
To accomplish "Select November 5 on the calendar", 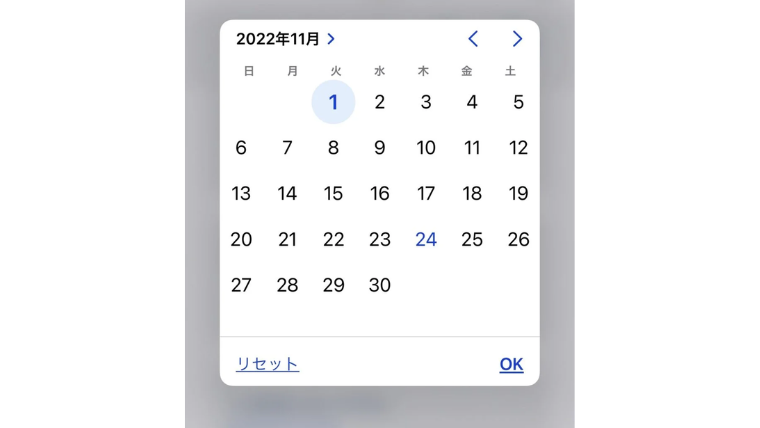I will click(x=518, y=102).
